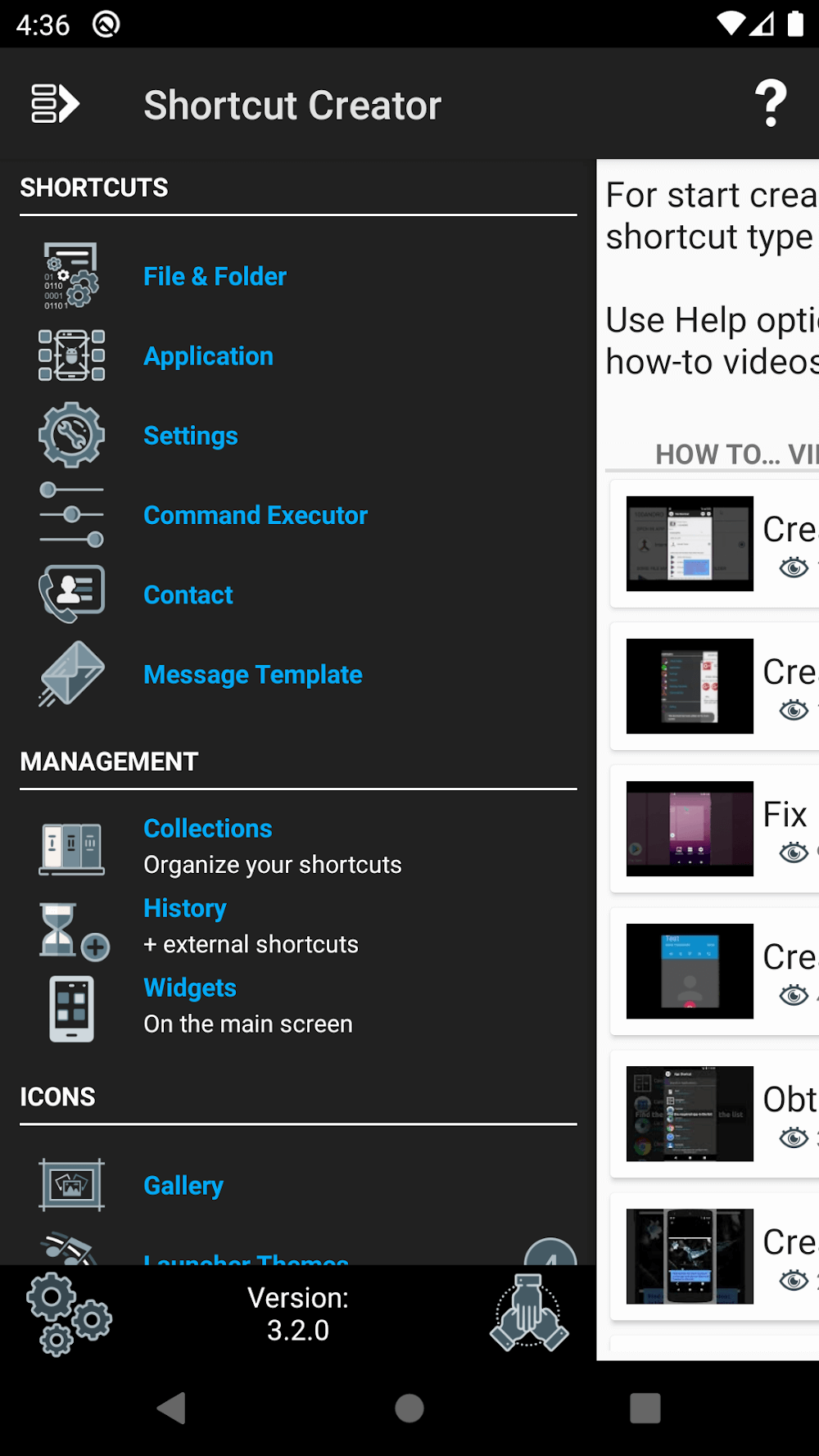819x1456 pixels.
Task: Open Collections to organize shortcuts
Action: point(208,829)
